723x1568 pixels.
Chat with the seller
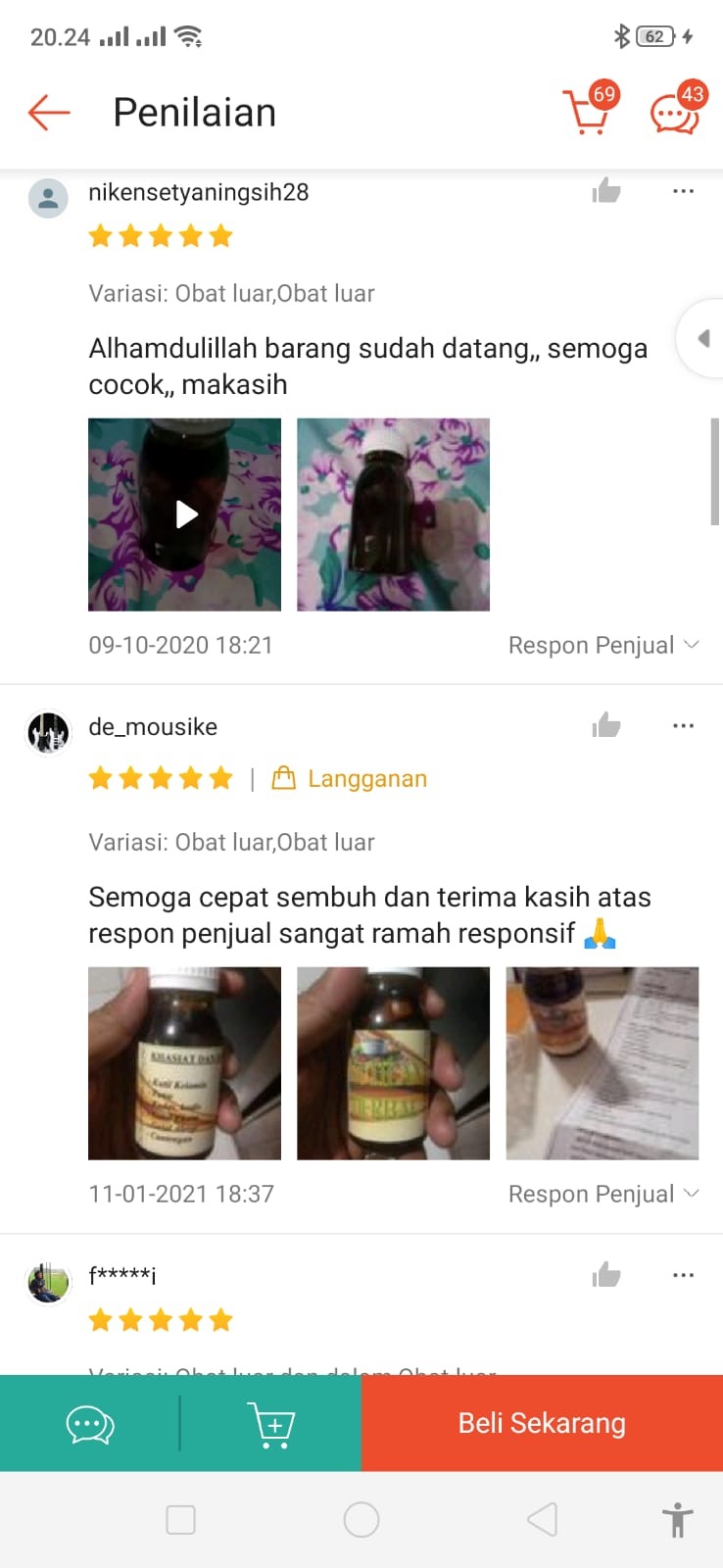(90, 1423)
